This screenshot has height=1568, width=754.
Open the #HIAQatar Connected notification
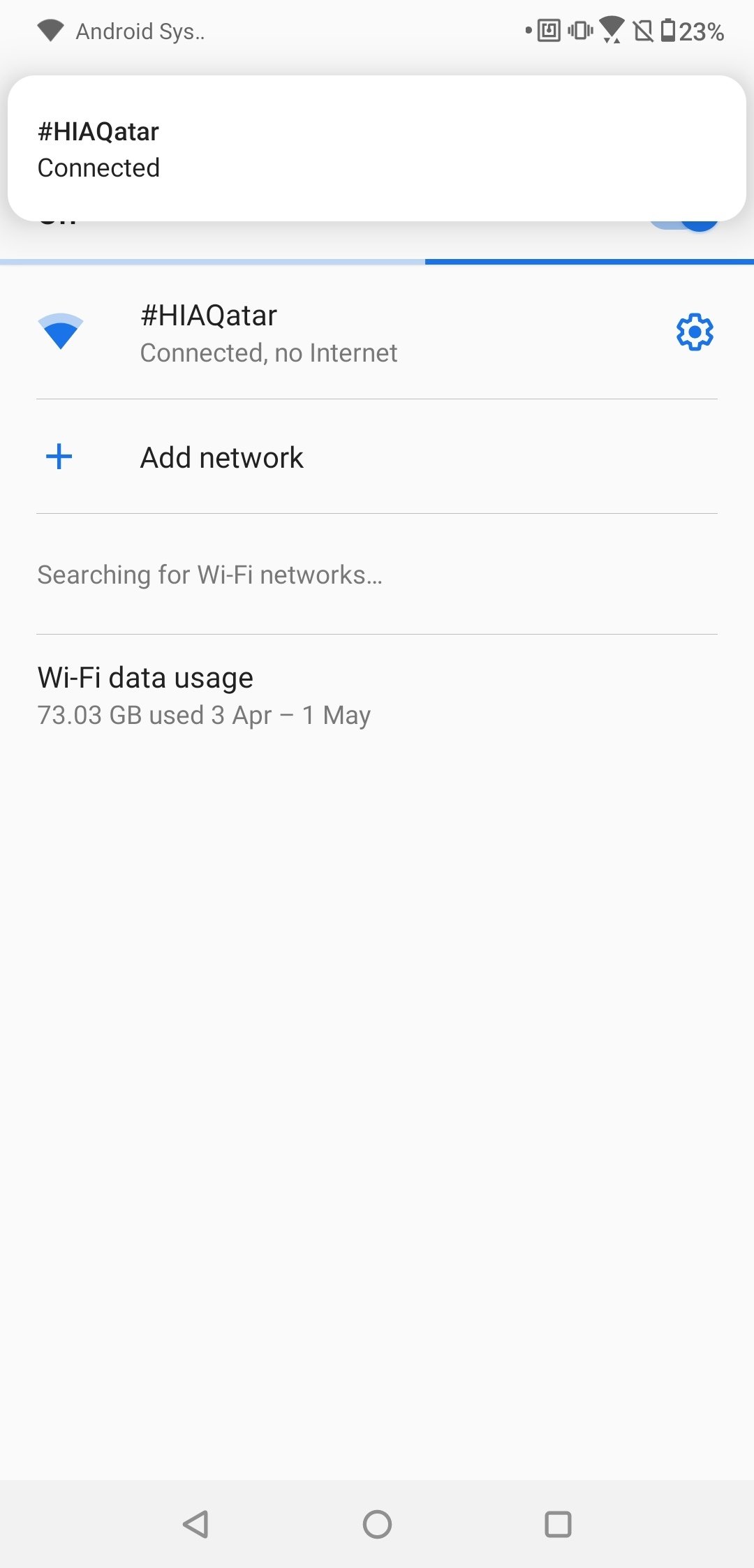point(377,149)
